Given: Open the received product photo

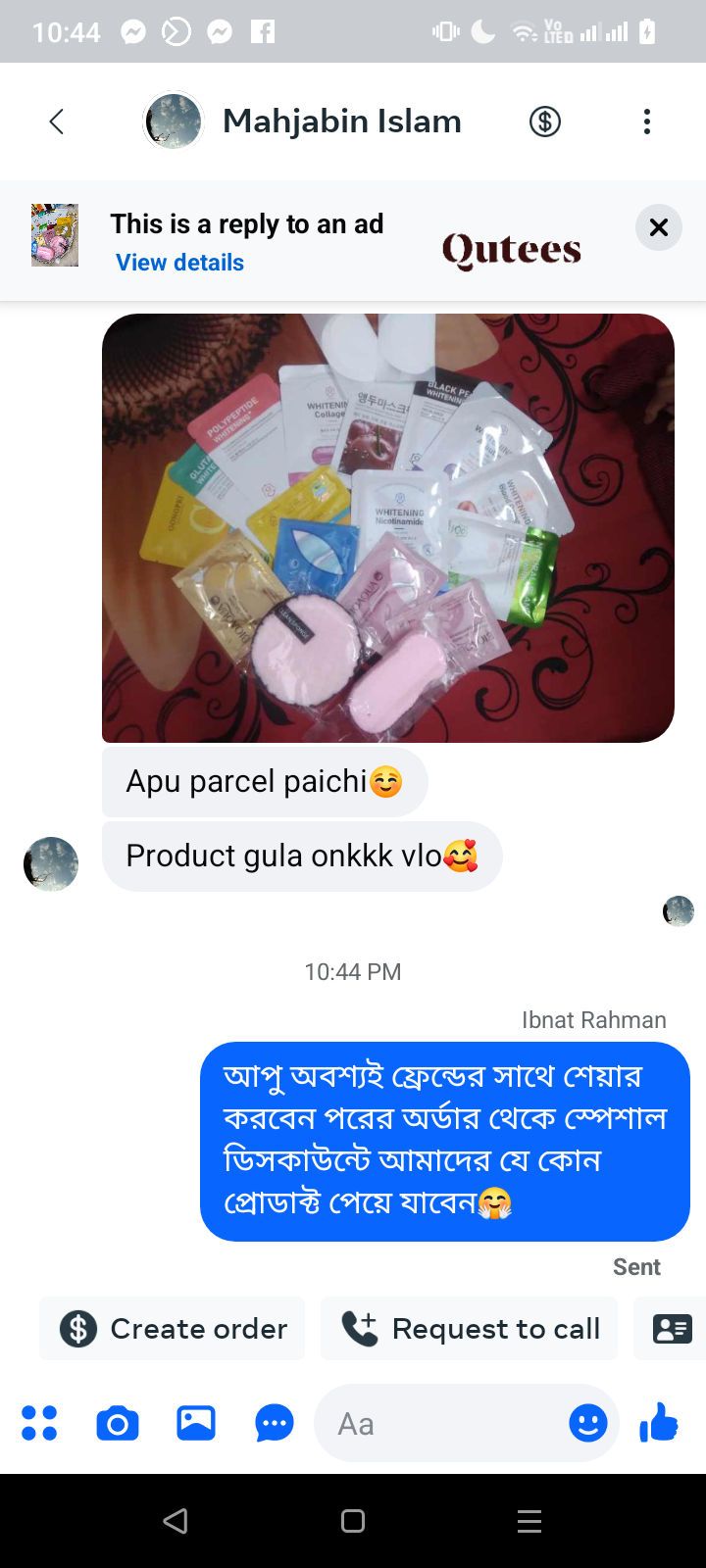Looking at the screenshot, I should (x=388, y=528).
